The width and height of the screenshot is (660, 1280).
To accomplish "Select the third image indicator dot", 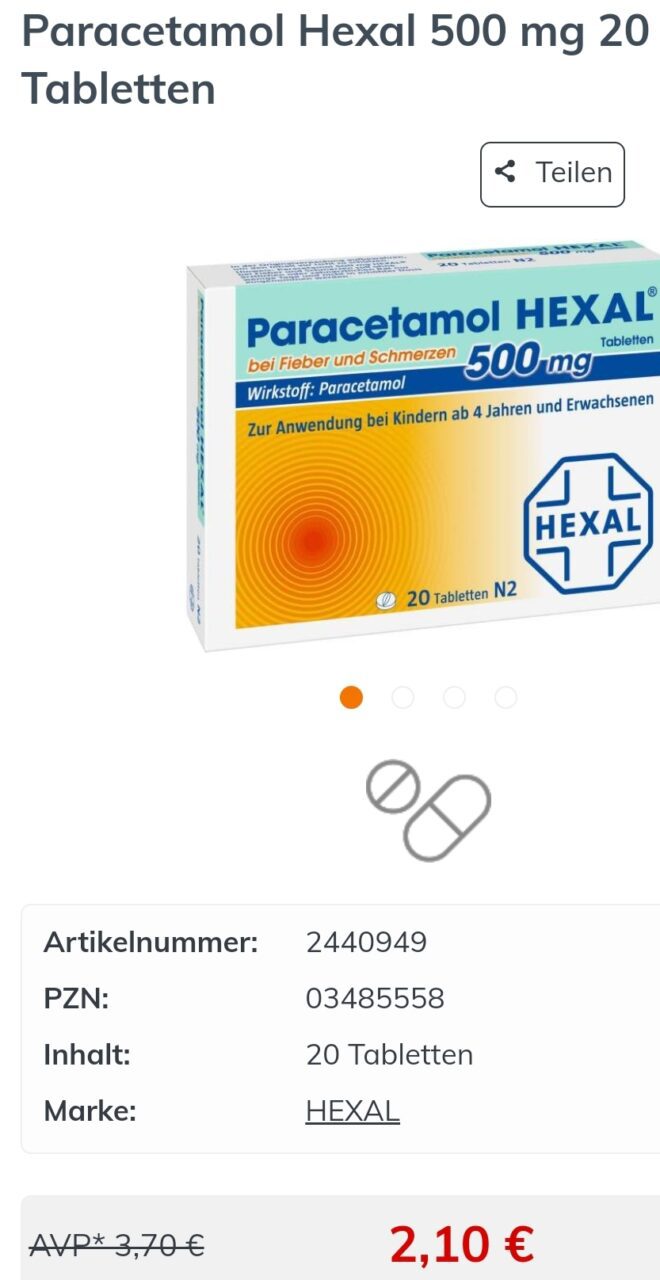I will [454, 697].
